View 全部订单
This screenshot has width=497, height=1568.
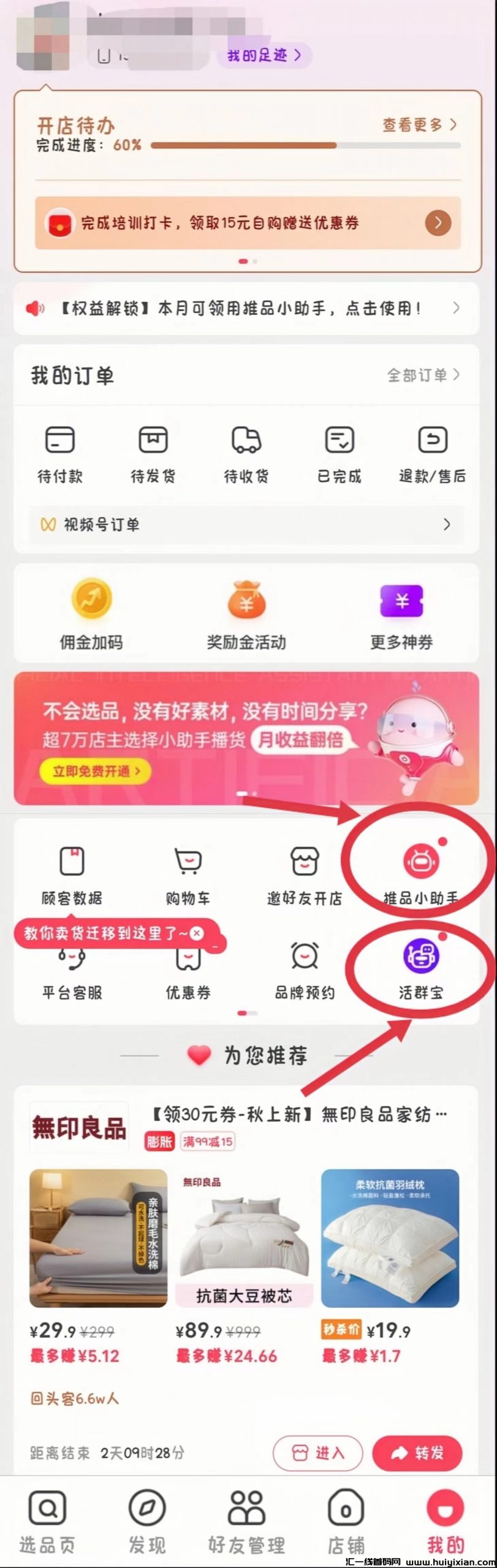(x=423, y=375)
